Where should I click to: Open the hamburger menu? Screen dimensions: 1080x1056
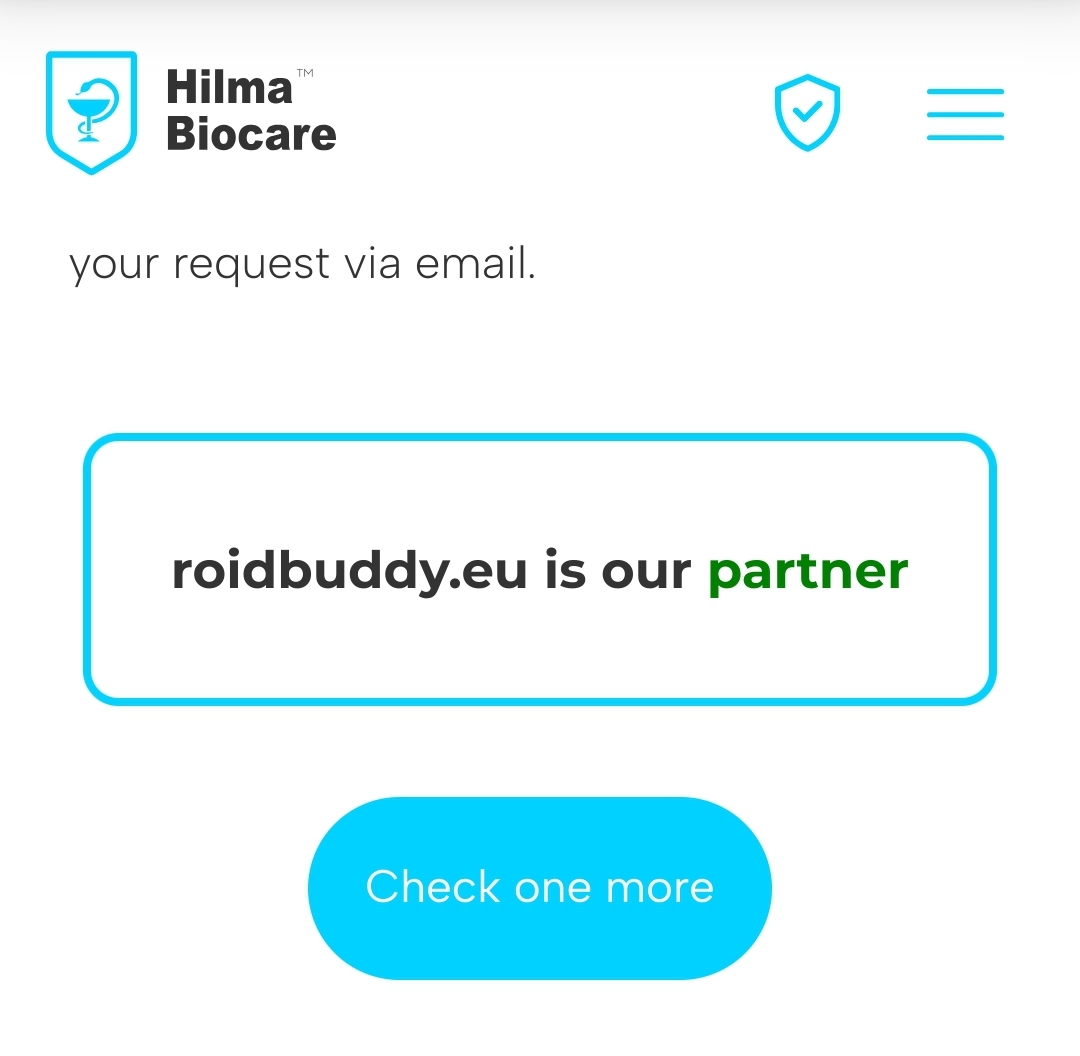964,114
